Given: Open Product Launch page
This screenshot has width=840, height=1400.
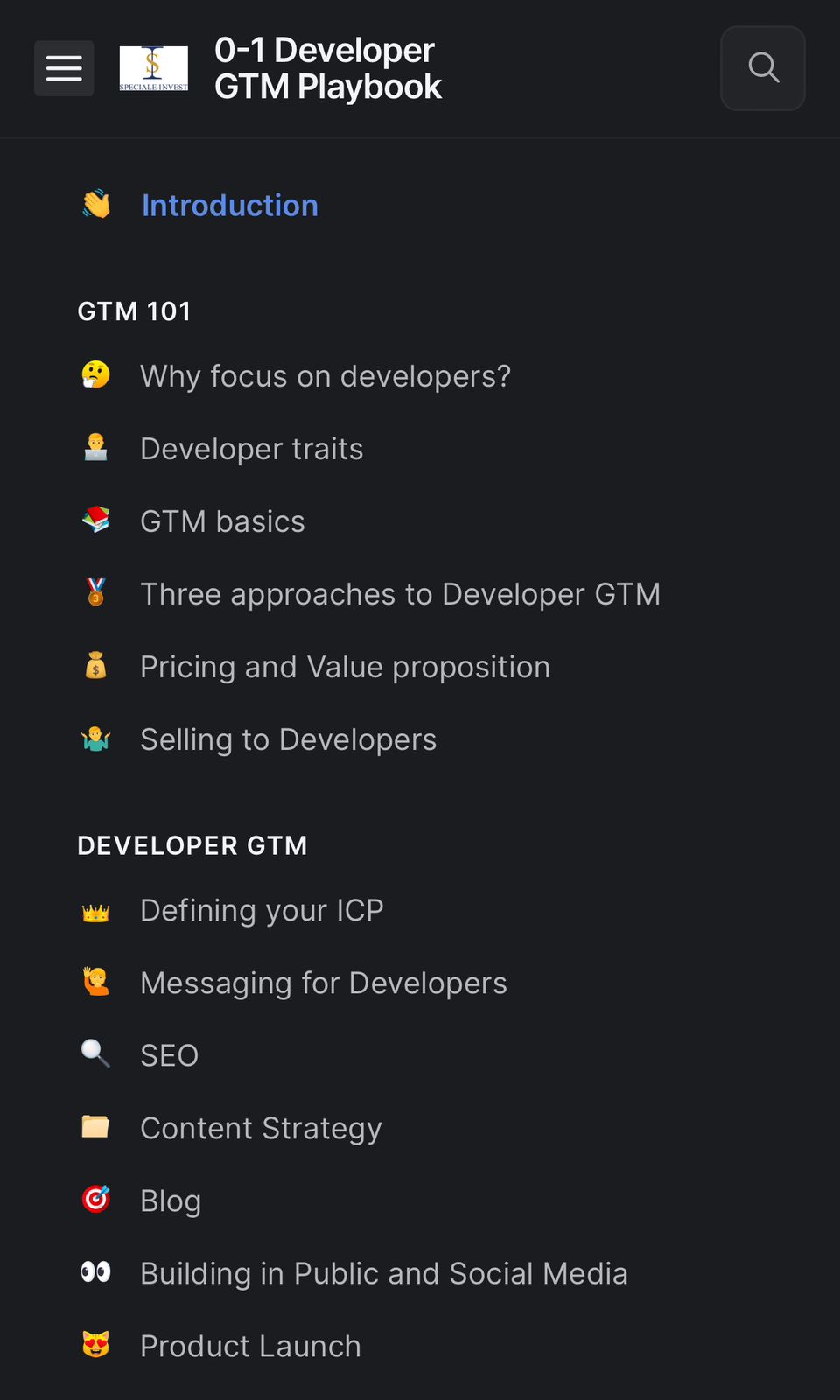Looking at the screenshot, I should [x=250, y=1346].
